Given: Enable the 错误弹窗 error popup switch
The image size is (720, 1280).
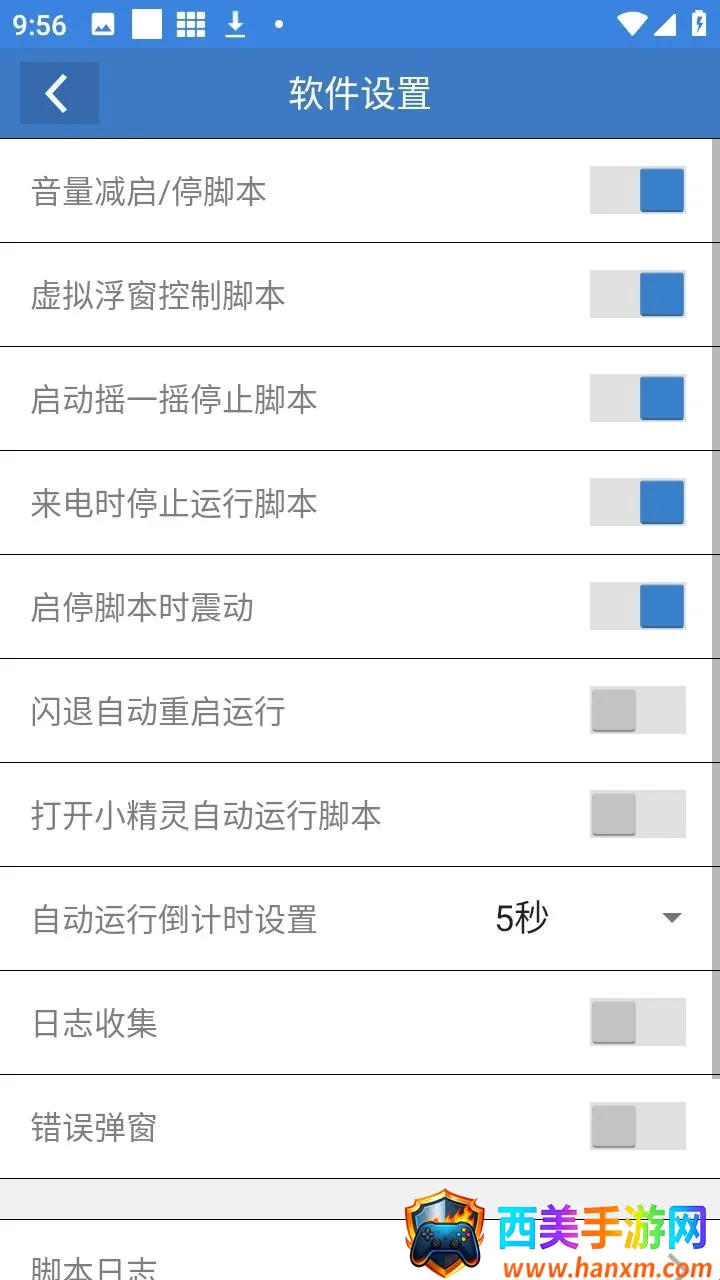Looking at the screenshot, I should click(637, 1126).
